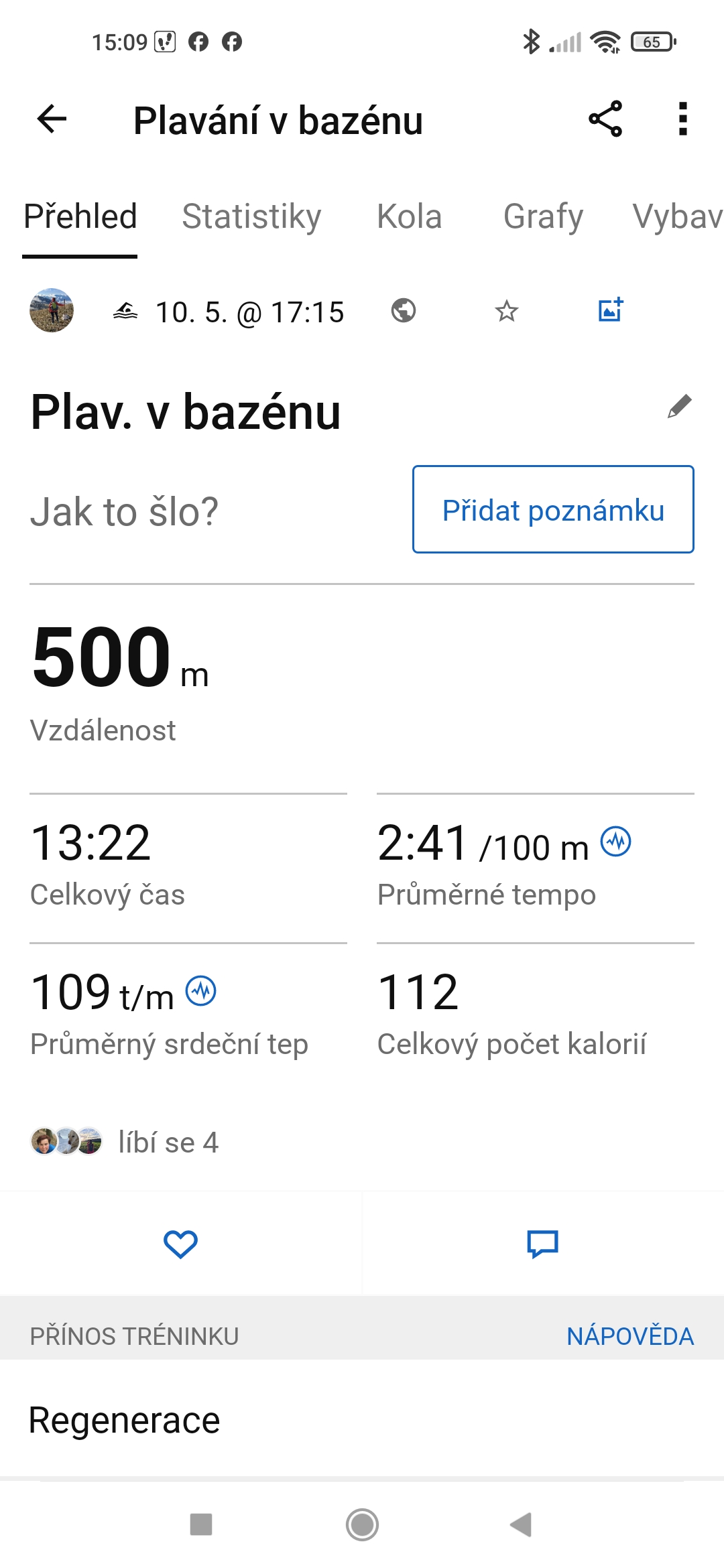The width and height of the screenshot is (724, 1568).
Task: Select the Grafy tab
Action: pyautogui.click(x=543, y=216)
